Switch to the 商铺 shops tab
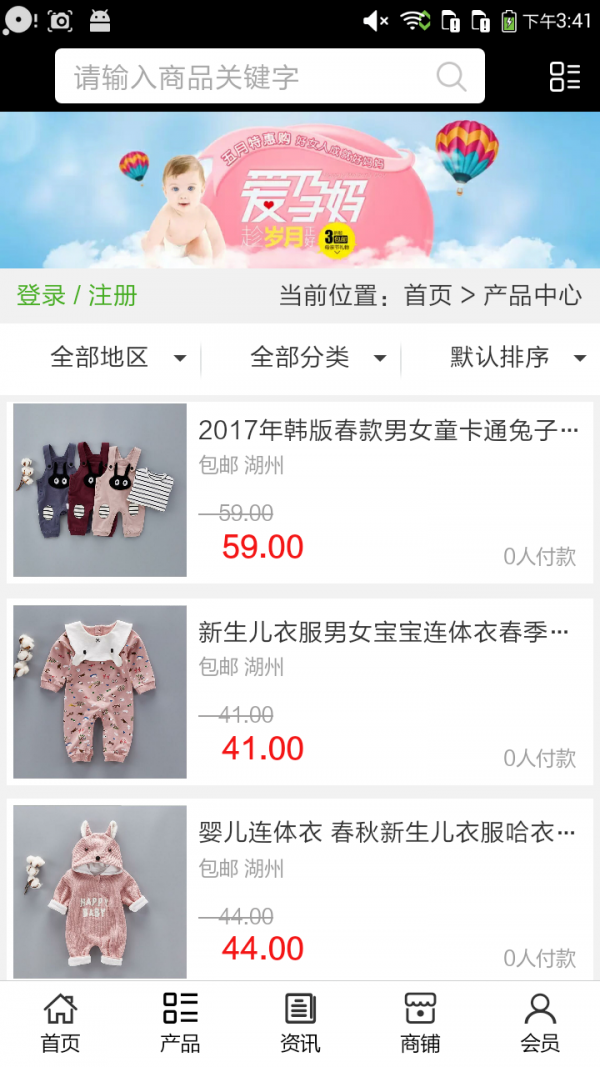This screenshot has height=1067, width=600. 420,1023
